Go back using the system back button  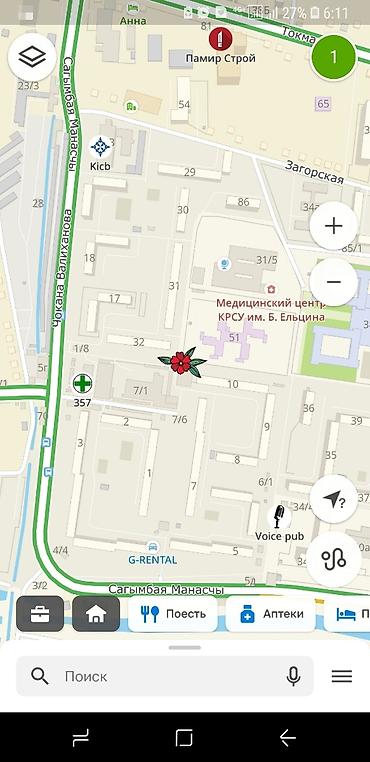[x=288, y=738]
